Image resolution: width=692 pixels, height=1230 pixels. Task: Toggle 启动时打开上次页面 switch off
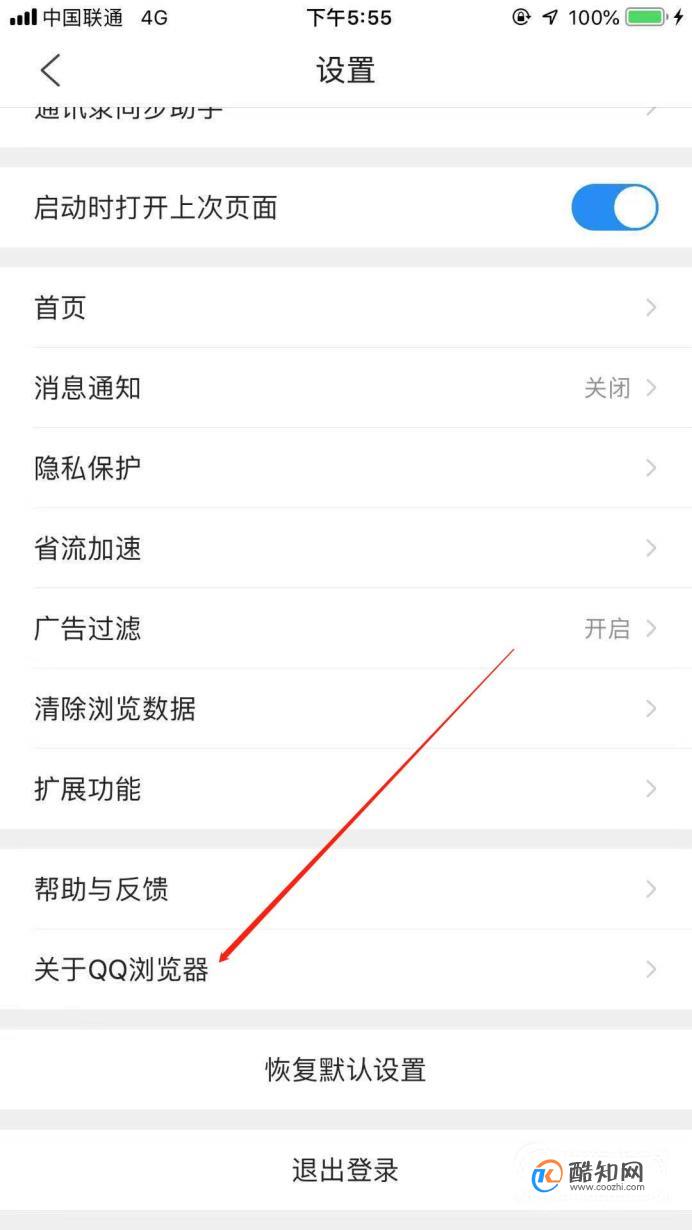614,208
